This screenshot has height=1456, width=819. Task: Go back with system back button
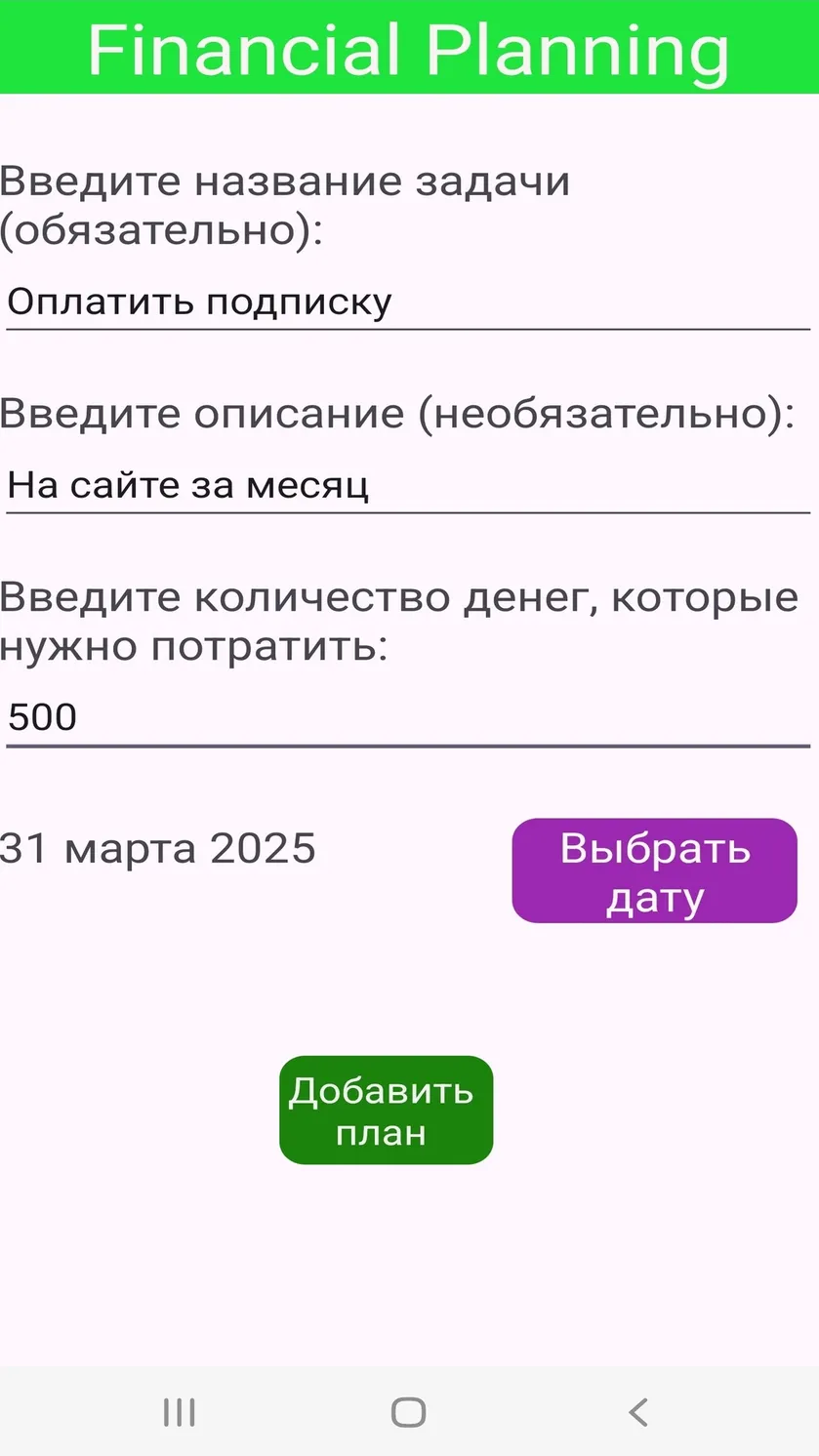pos(637,1412)
